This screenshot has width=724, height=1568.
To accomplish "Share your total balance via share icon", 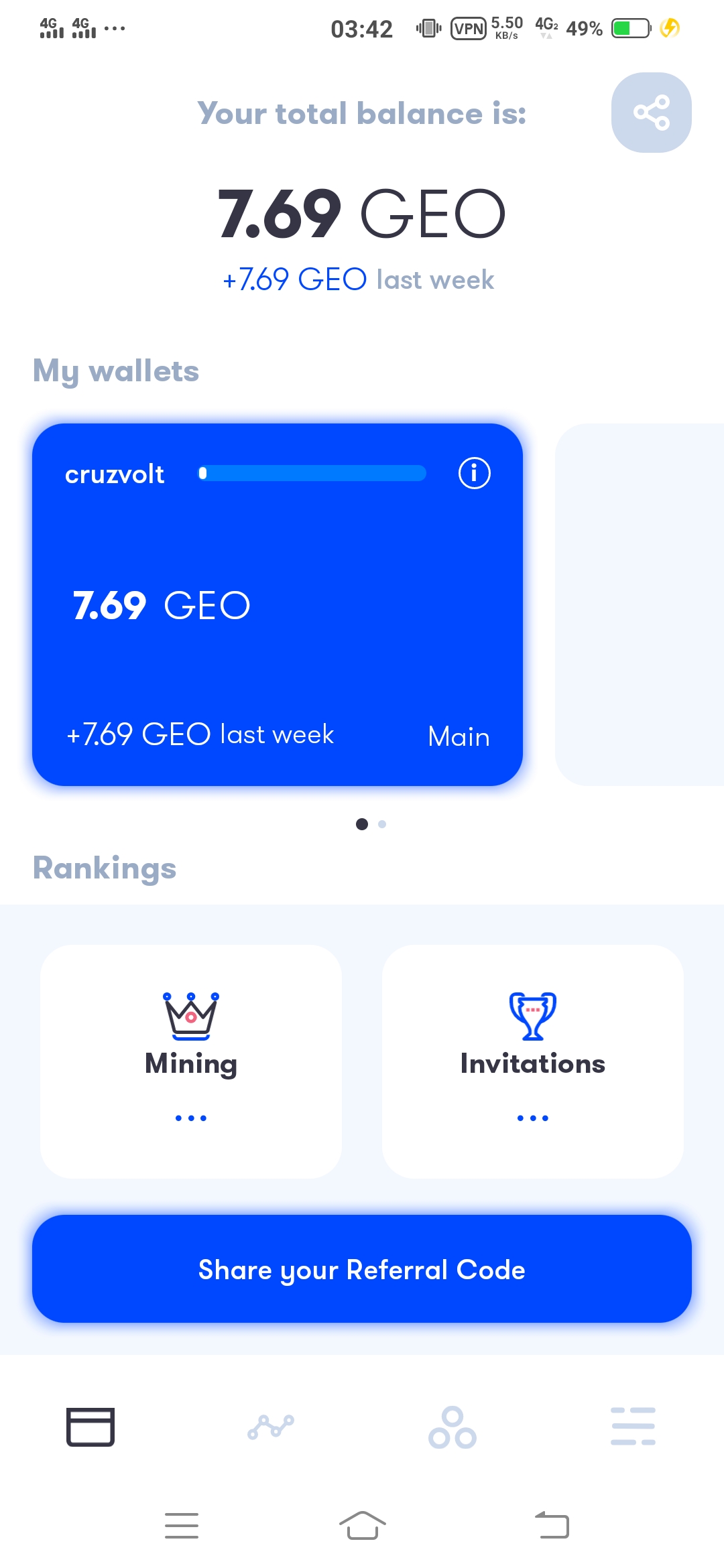I will click(651, 113).
